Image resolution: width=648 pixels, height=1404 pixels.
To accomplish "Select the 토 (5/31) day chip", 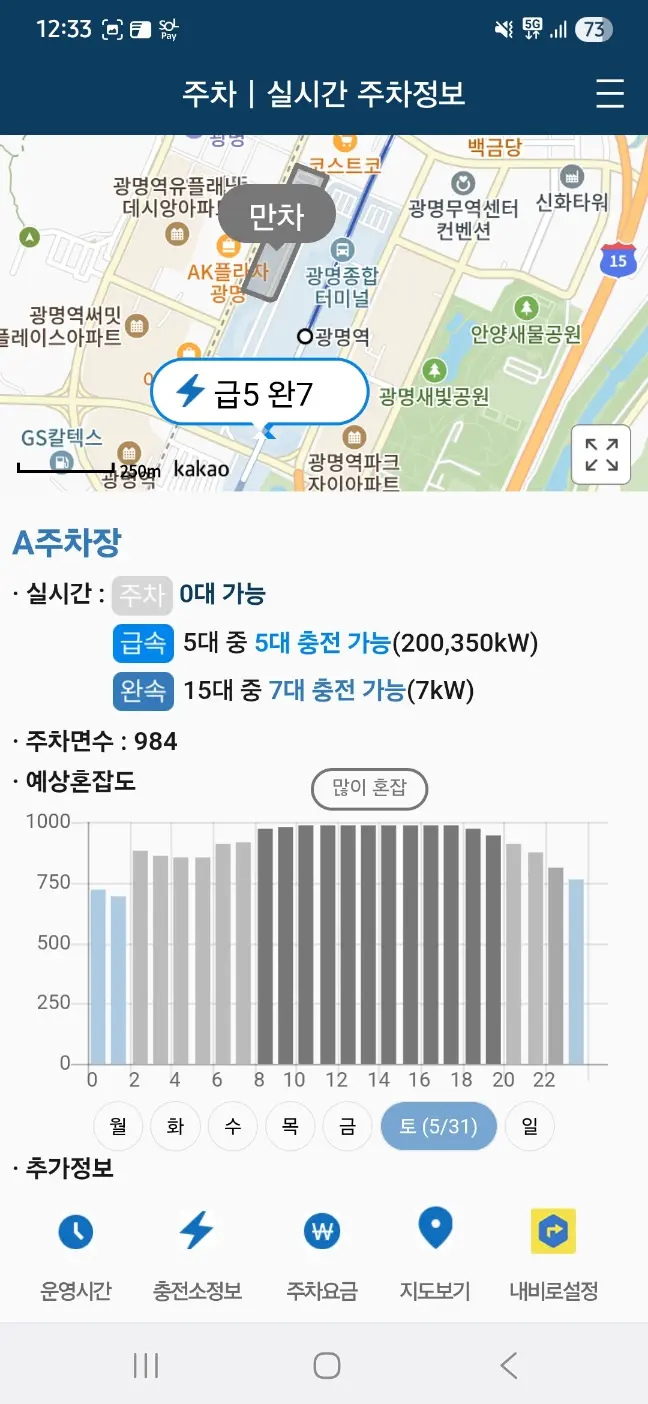I will [438, 1127].
